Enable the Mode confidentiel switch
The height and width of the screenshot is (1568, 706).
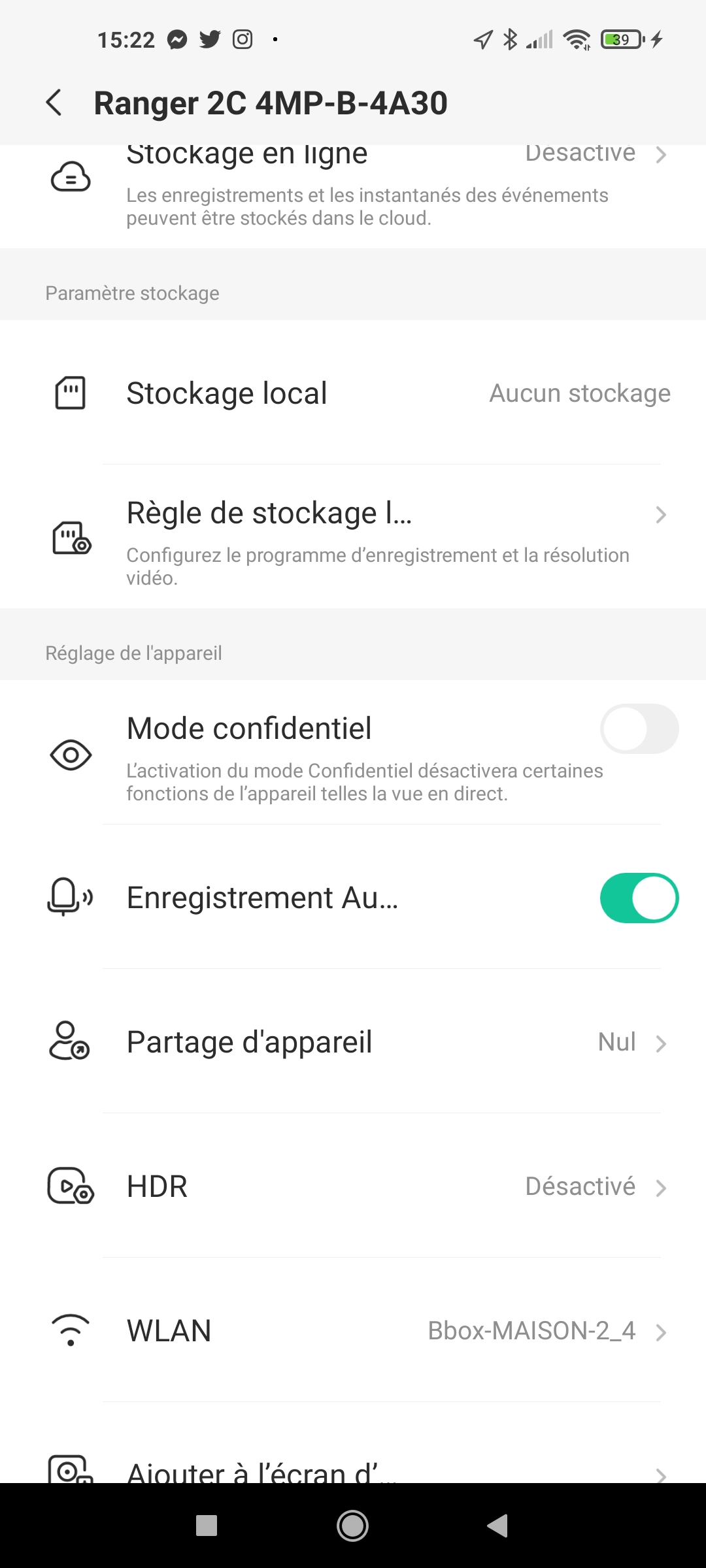[x=639, y=728]
